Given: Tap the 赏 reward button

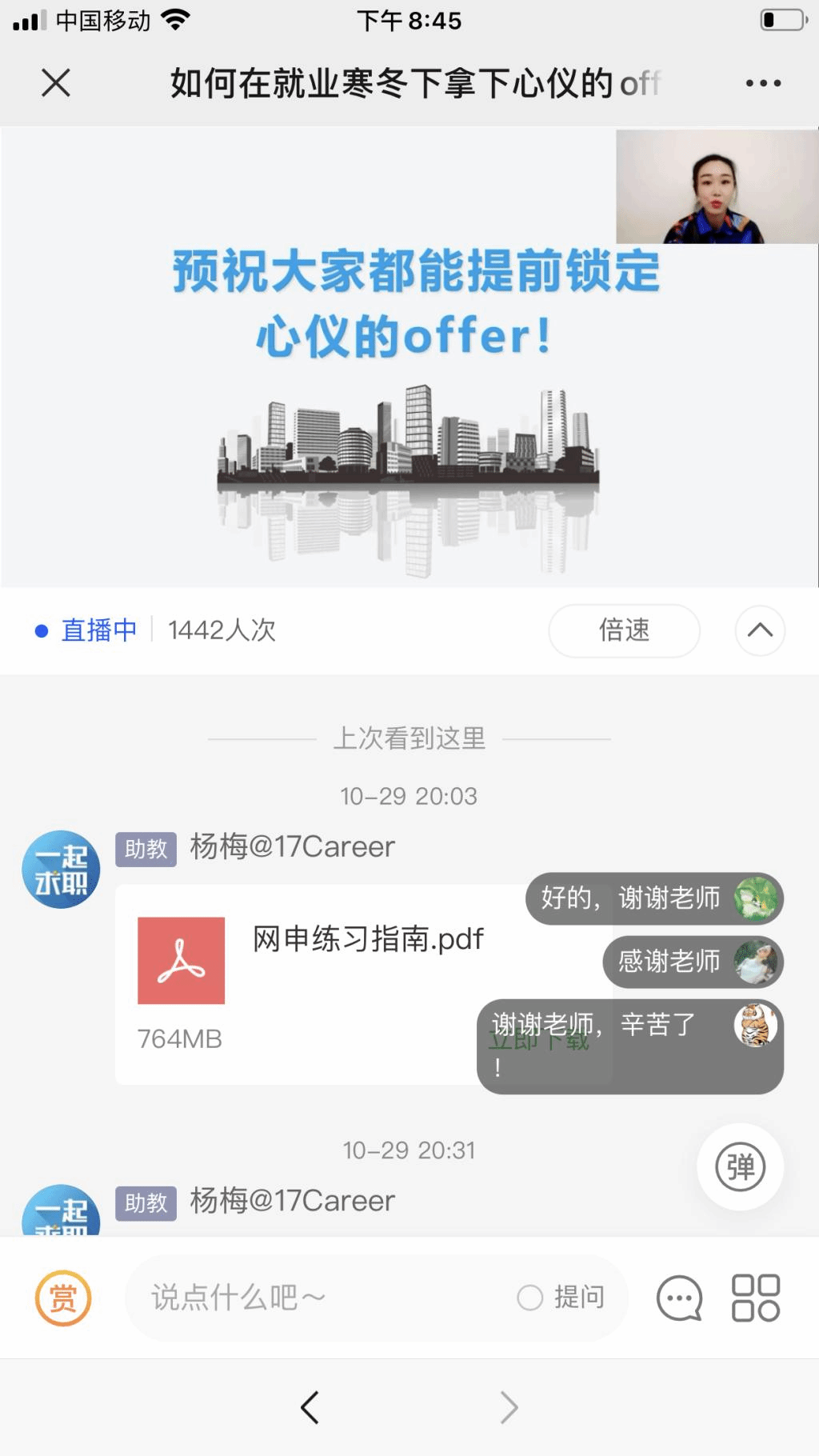Looking at the screenshot, I should (x=63, y=1298).
